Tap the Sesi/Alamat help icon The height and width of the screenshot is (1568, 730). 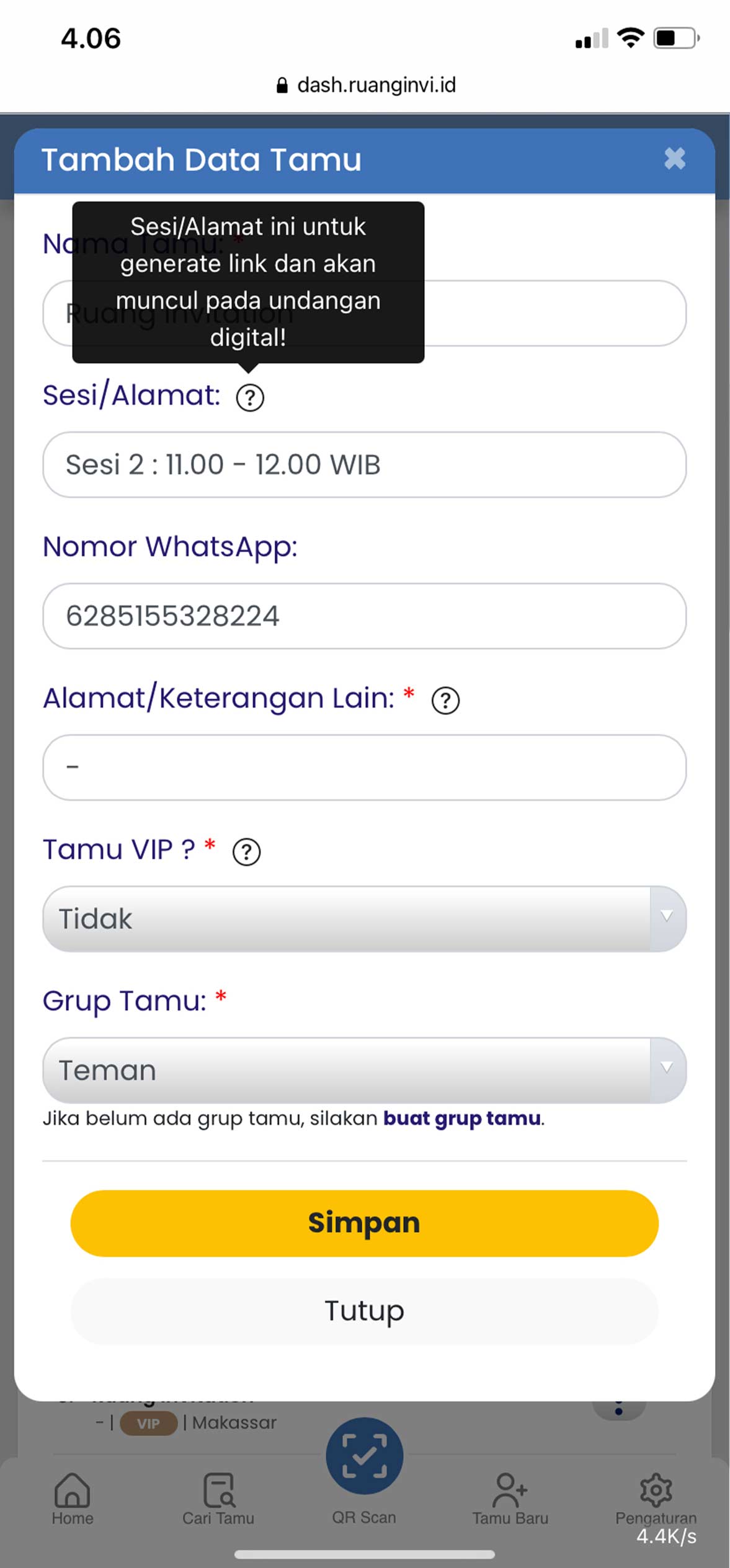[x=251, y=397]
